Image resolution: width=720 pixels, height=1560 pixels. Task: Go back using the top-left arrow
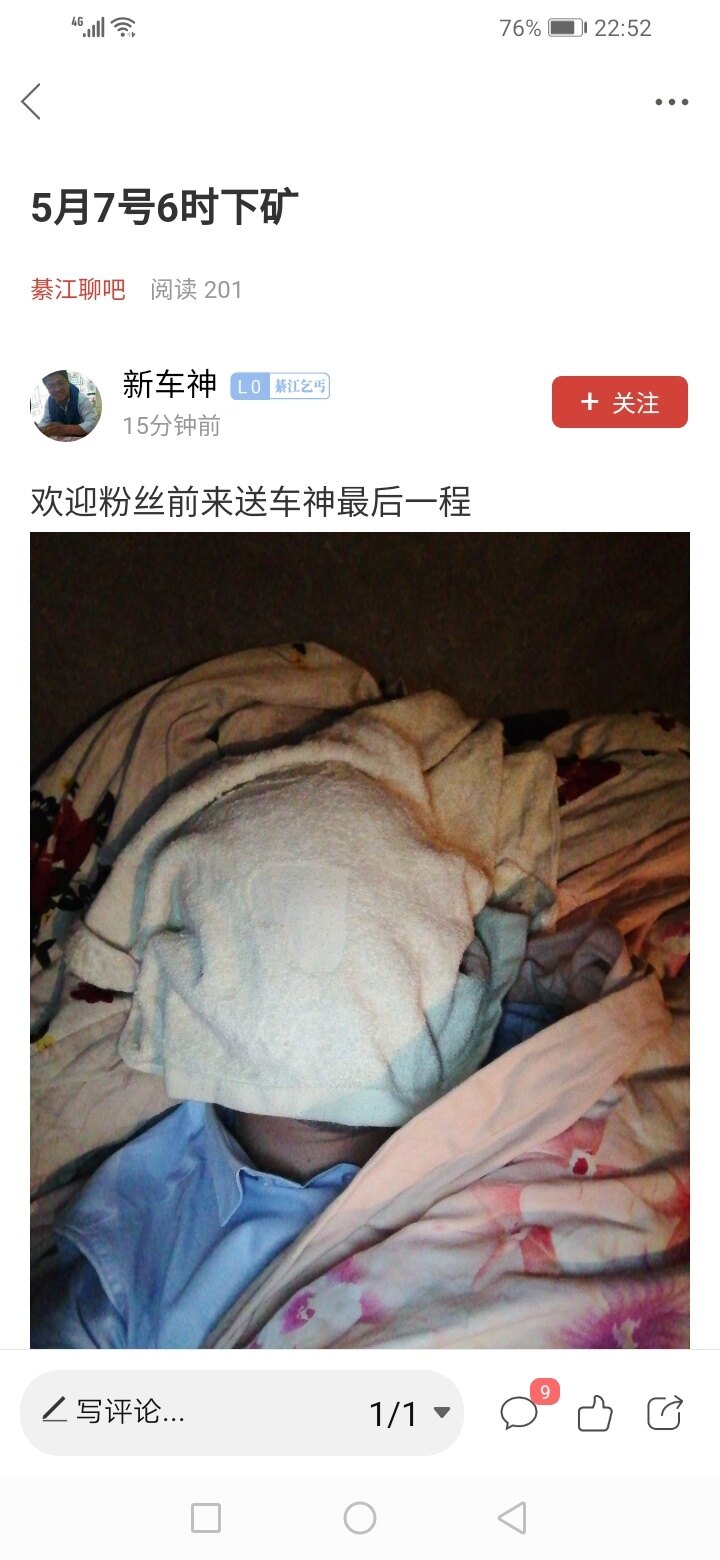coord(32,102)
